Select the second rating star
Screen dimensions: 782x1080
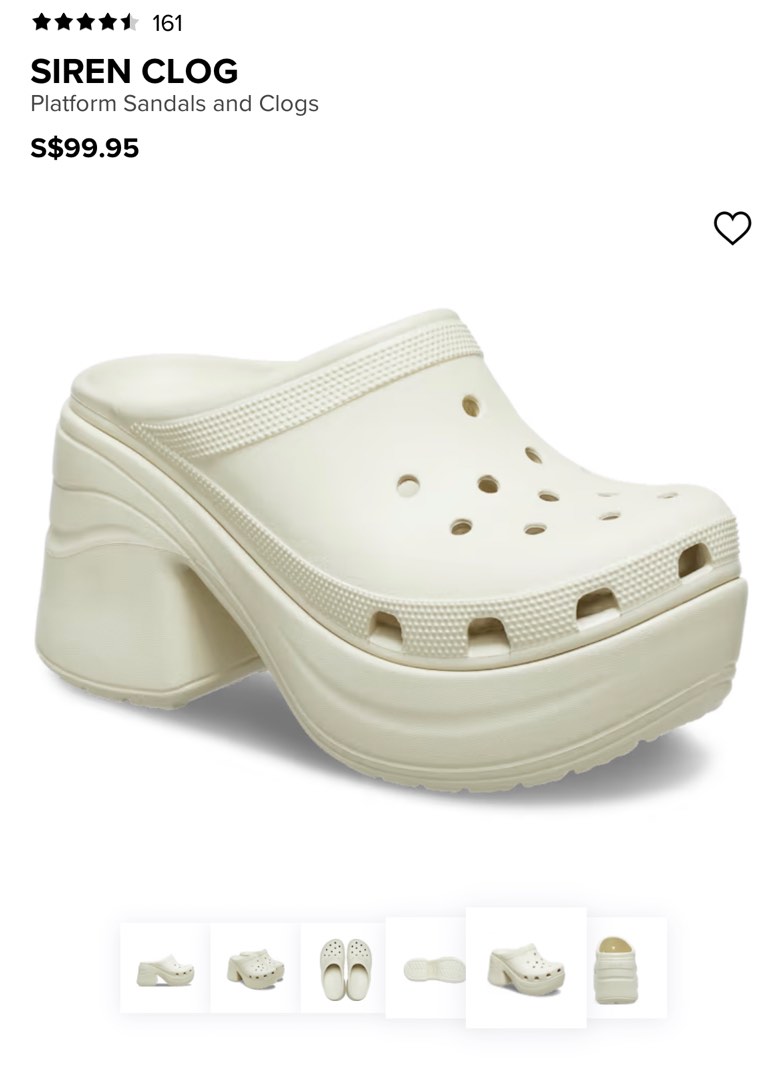tap(62, 19)
